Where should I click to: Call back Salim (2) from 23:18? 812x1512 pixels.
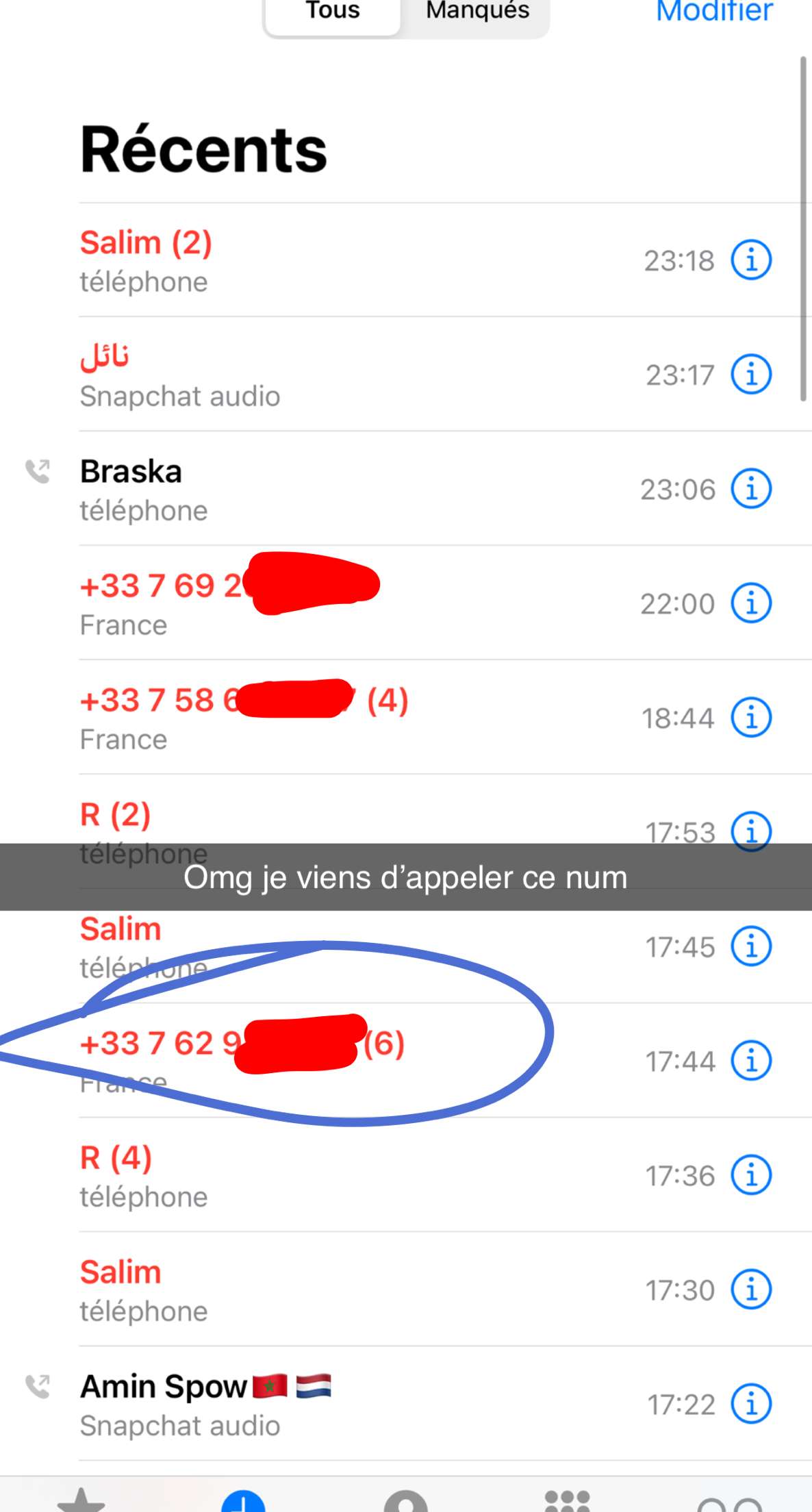pyautogui.click(x=342, y=260)
